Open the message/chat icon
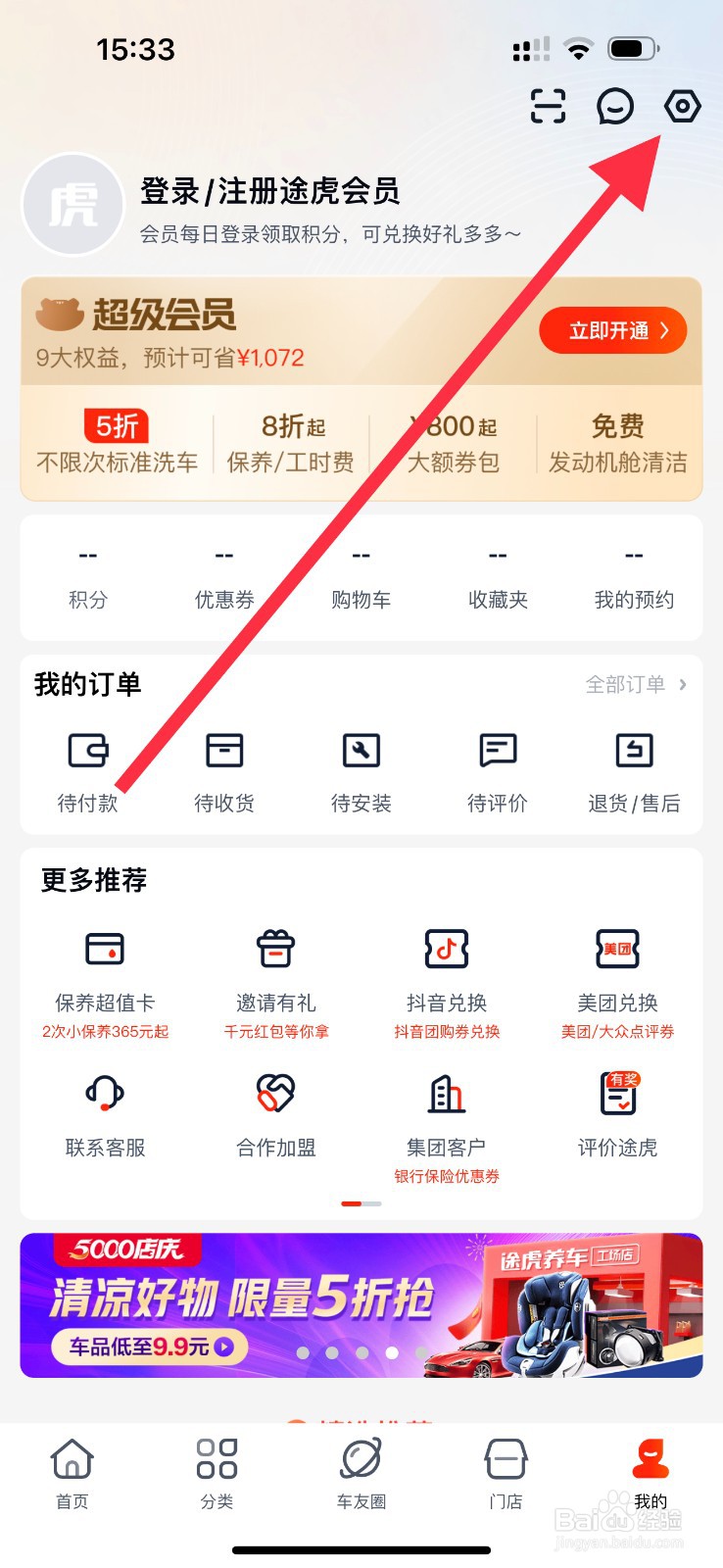Viewport: 723px width, 1568px height. (614, 107)
